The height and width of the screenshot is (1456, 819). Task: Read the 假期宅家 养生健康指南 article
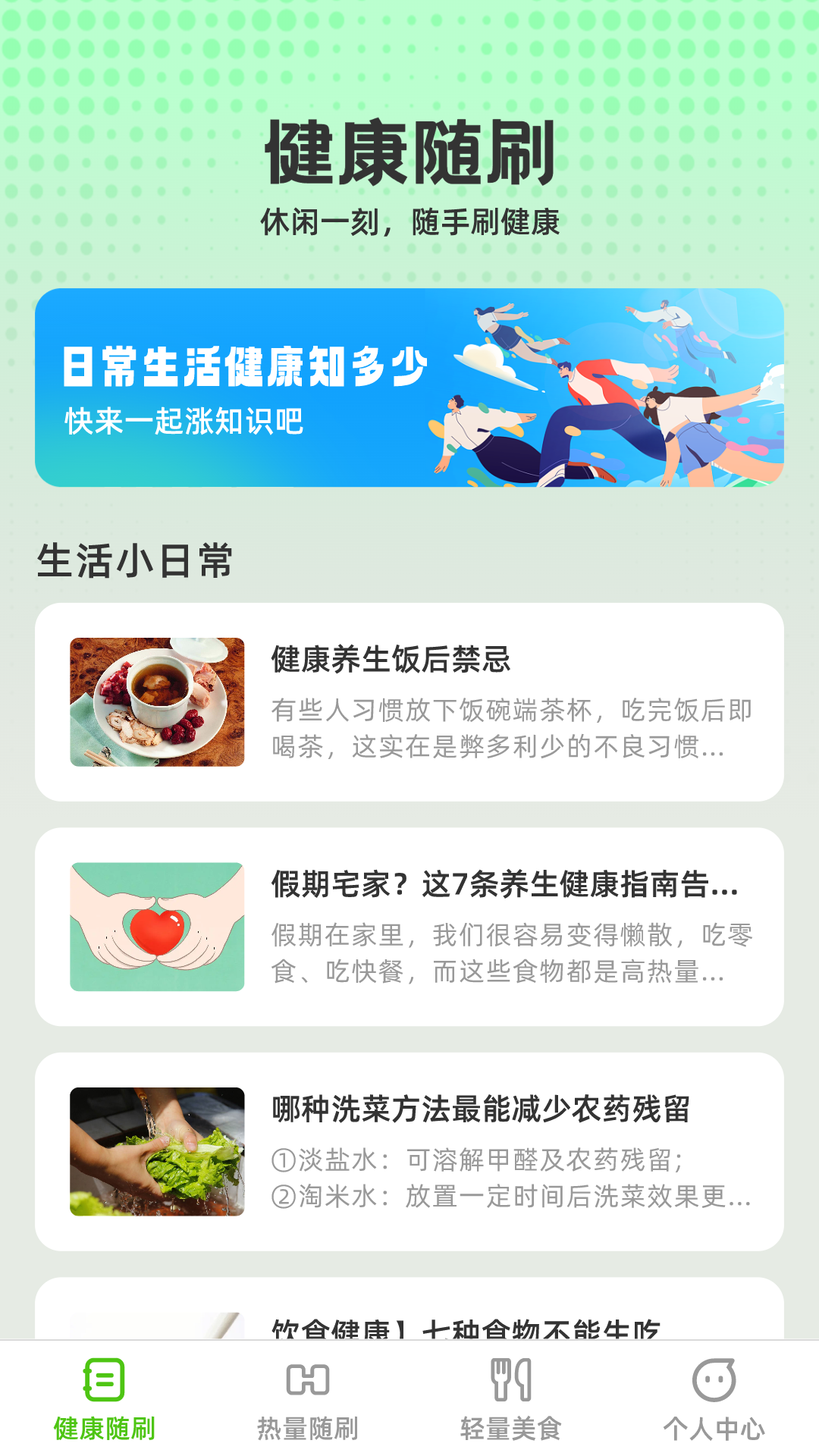[409, 927]
